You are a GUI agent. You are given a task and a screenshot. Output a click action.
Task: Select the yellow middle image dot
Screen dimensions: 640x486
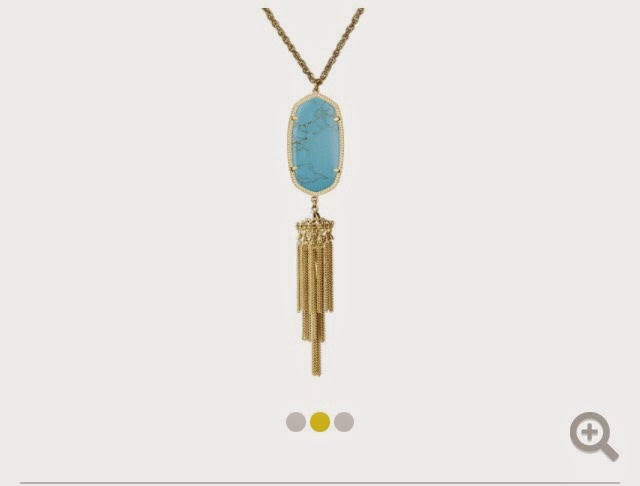320,422
